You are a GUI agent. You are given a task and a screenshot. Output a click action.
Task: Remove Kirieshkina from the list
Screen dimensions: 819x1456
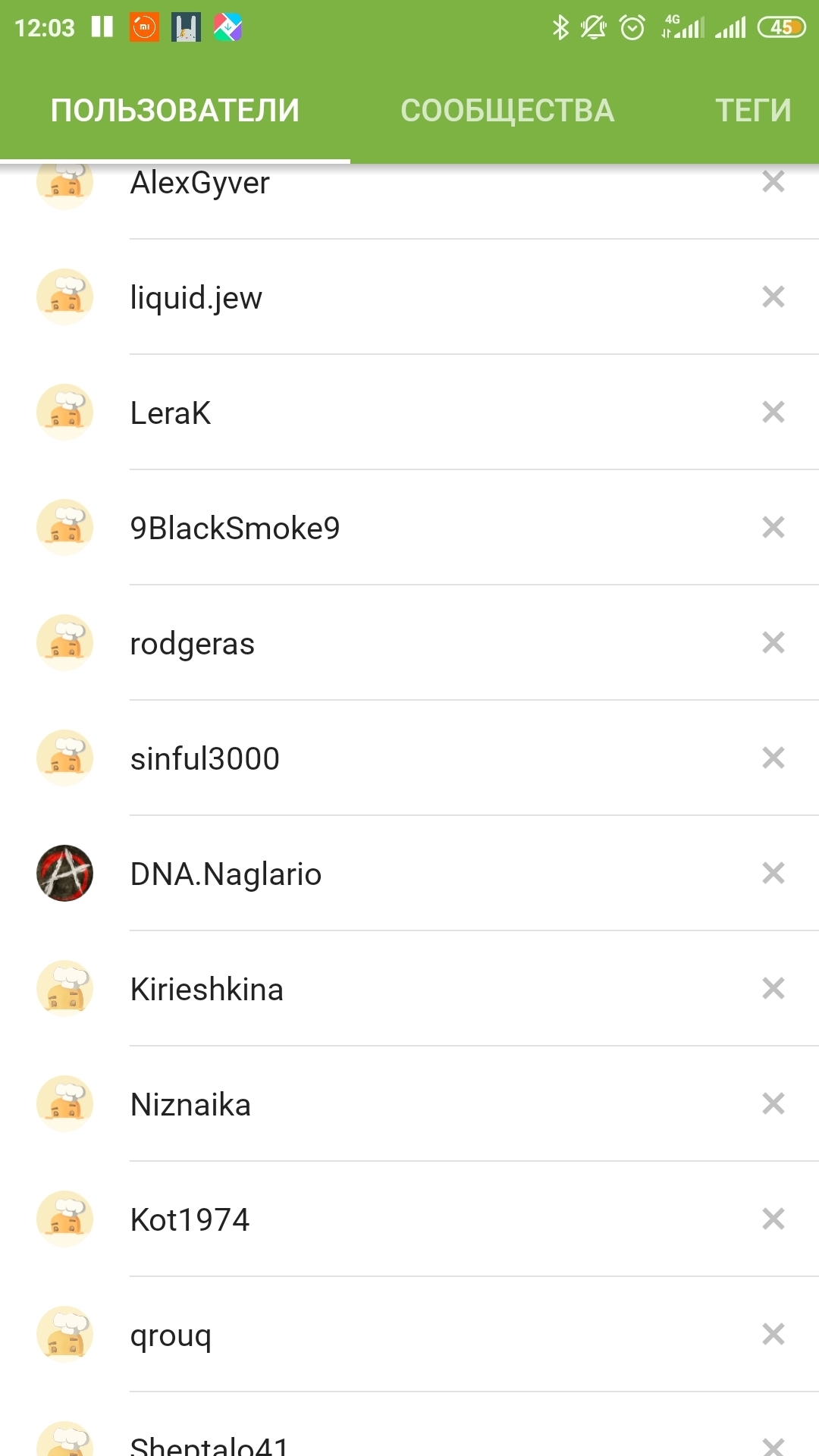773,988
